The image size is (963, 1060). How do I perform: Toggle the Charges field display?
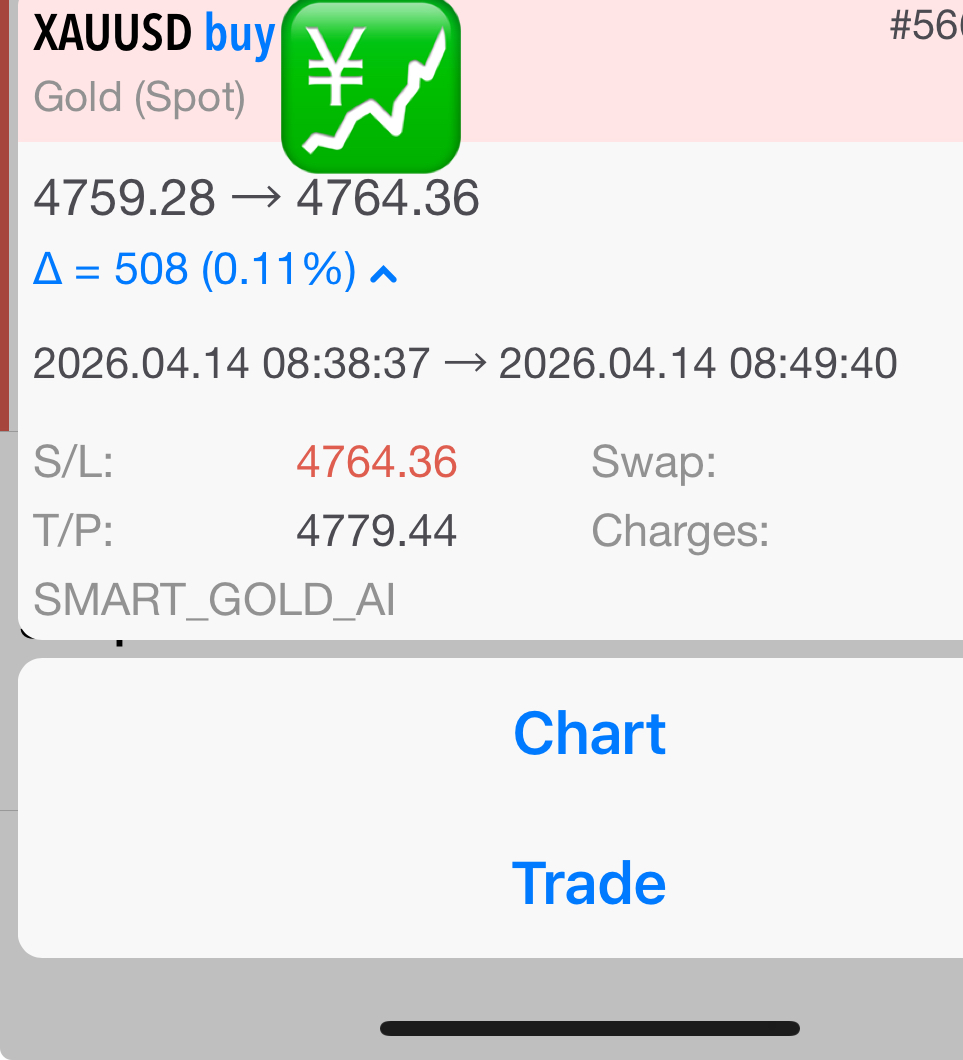(680, 531)
